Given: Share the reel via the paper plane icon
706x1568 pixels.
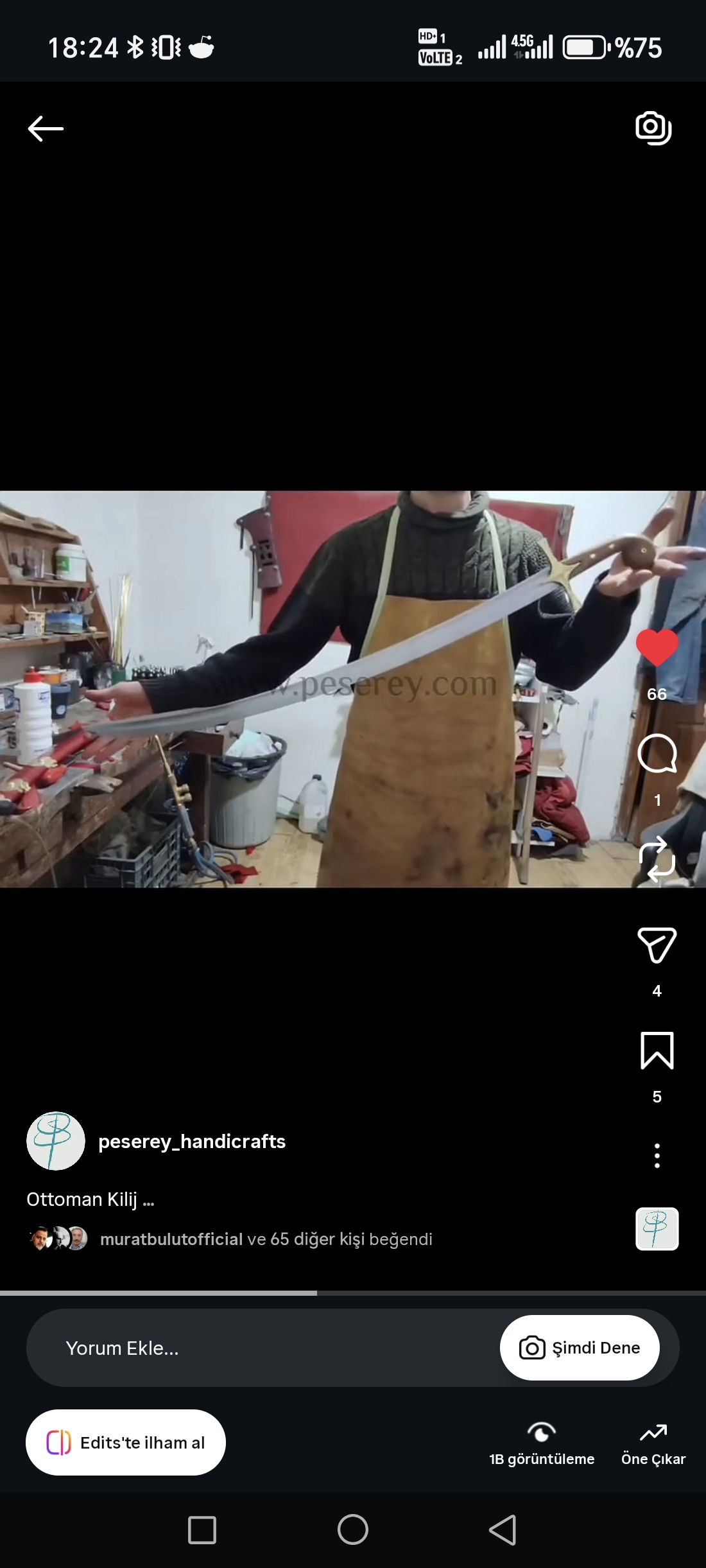Looking at the screenshot, I should click(657, 945).
